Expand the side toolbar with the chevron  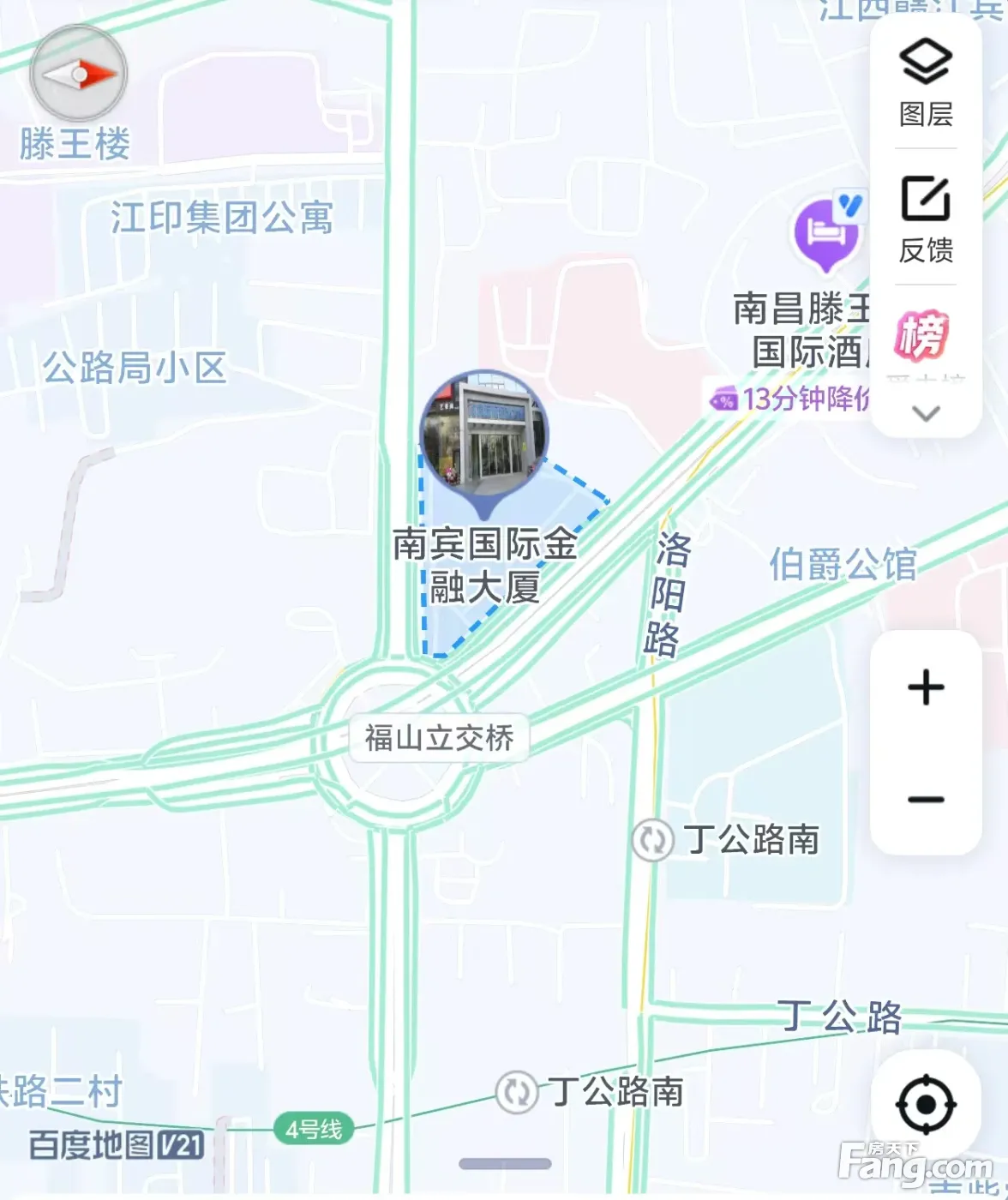click(x=926, y=414)
